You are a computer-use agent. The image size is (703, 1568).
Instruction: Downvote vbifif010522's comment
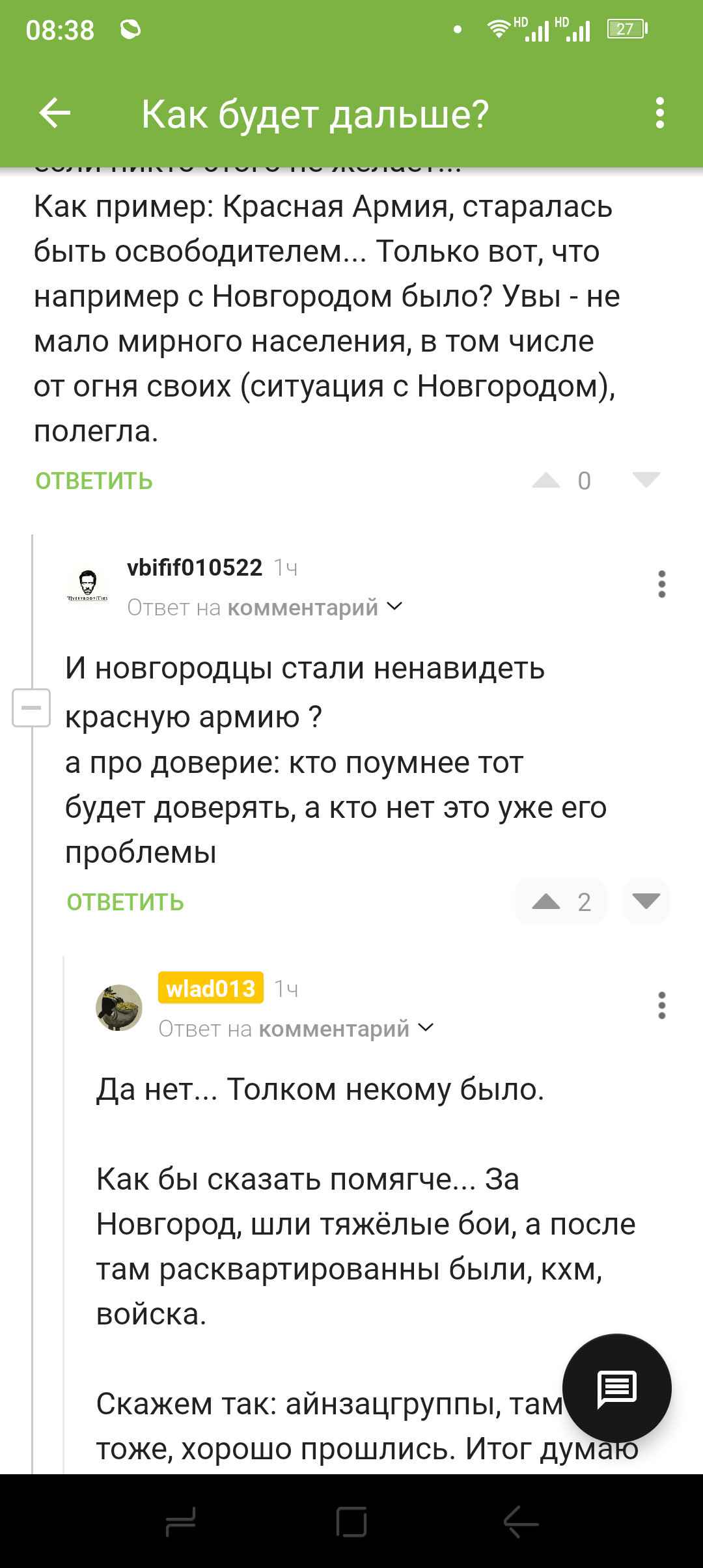(x=646, y=902)
